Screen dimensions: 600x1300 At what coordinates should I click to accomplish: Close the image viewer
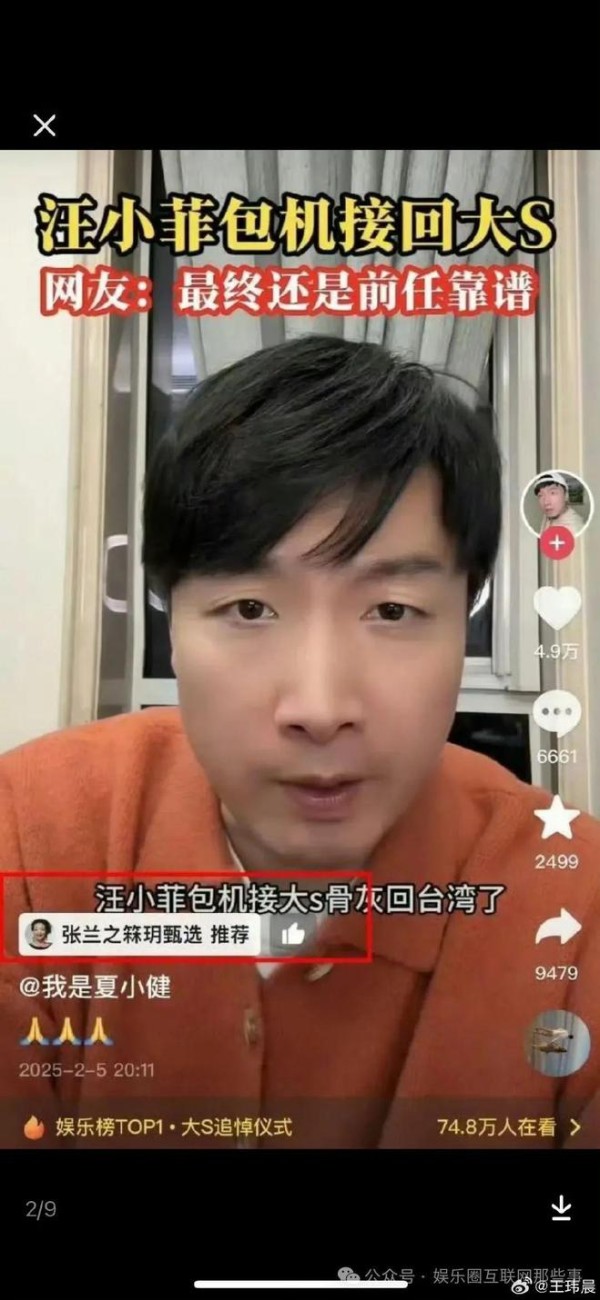[x=44, y=125]
